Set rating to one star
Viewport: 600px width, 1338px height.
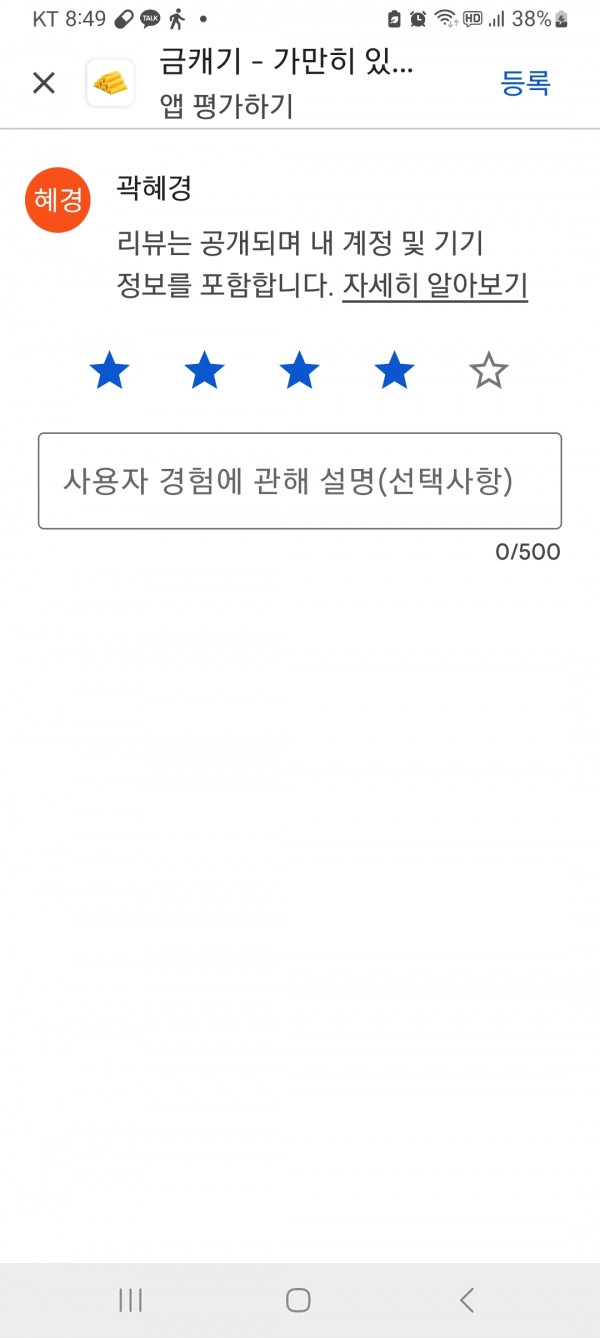pos(109,372)
